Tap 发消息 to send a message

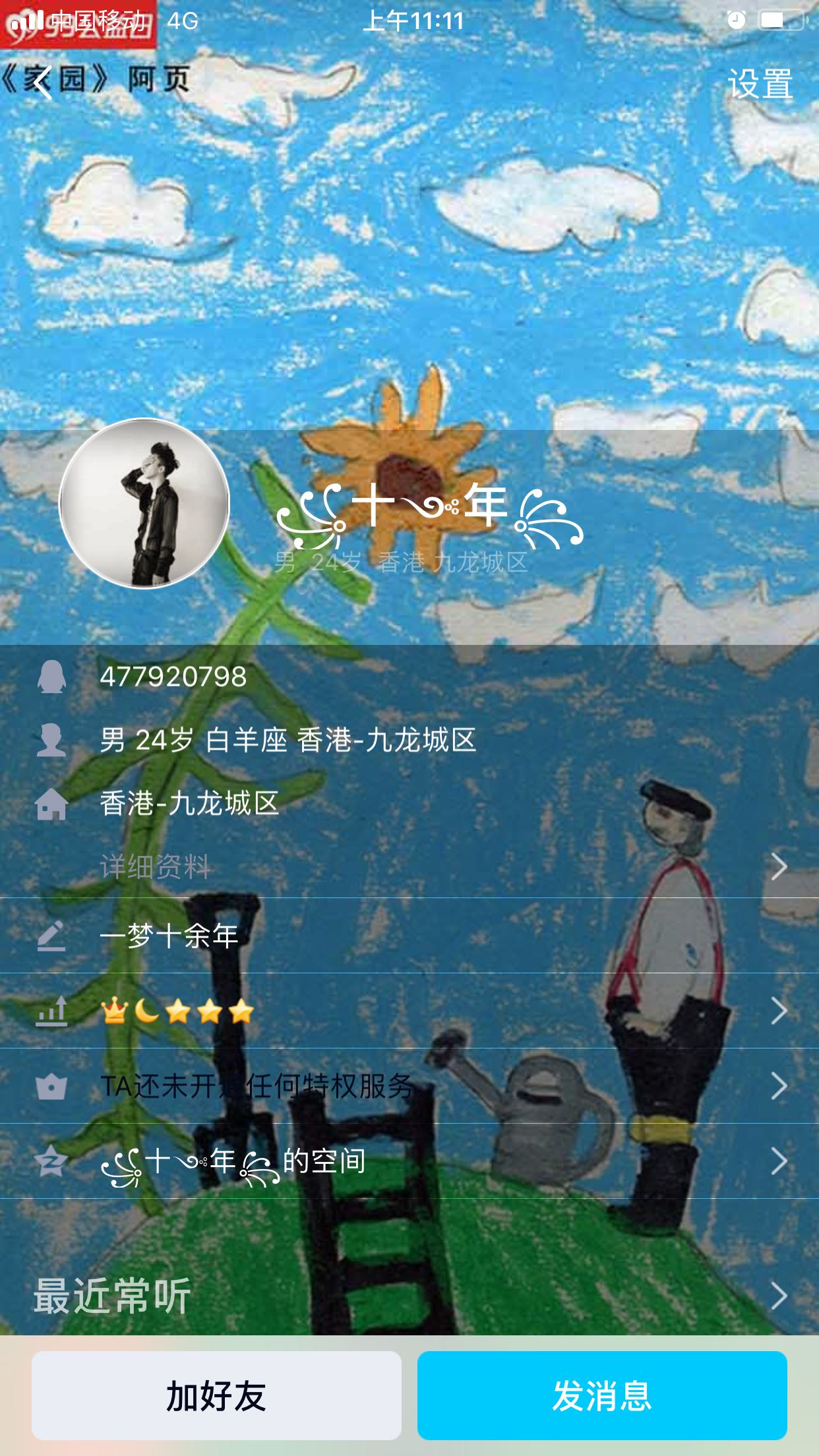tap(602, 1395)
